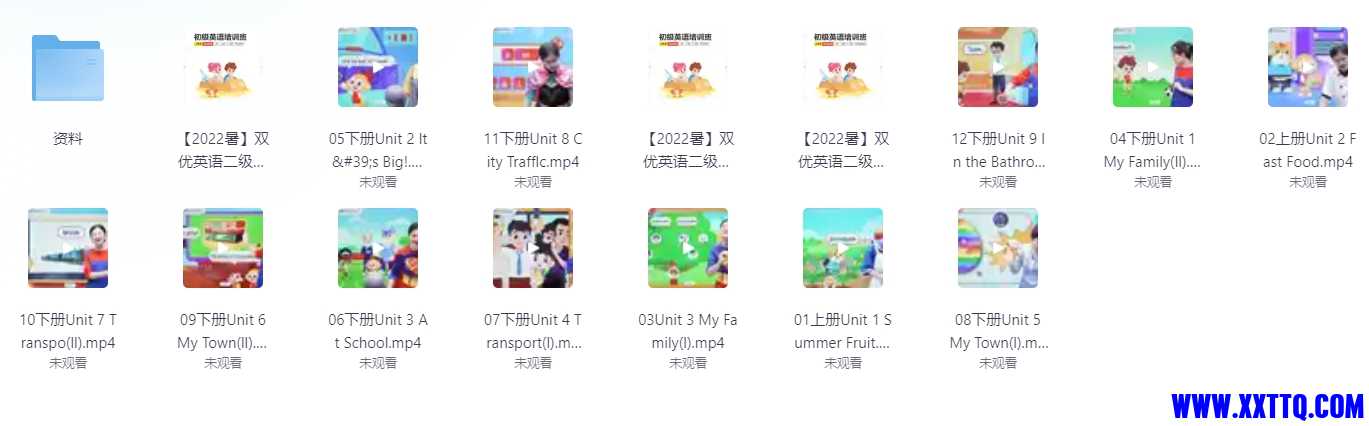1369x426 pixels.
Task: Play 11下册Unit 8 City Traffic.mp4
Action: click(532, 67)
